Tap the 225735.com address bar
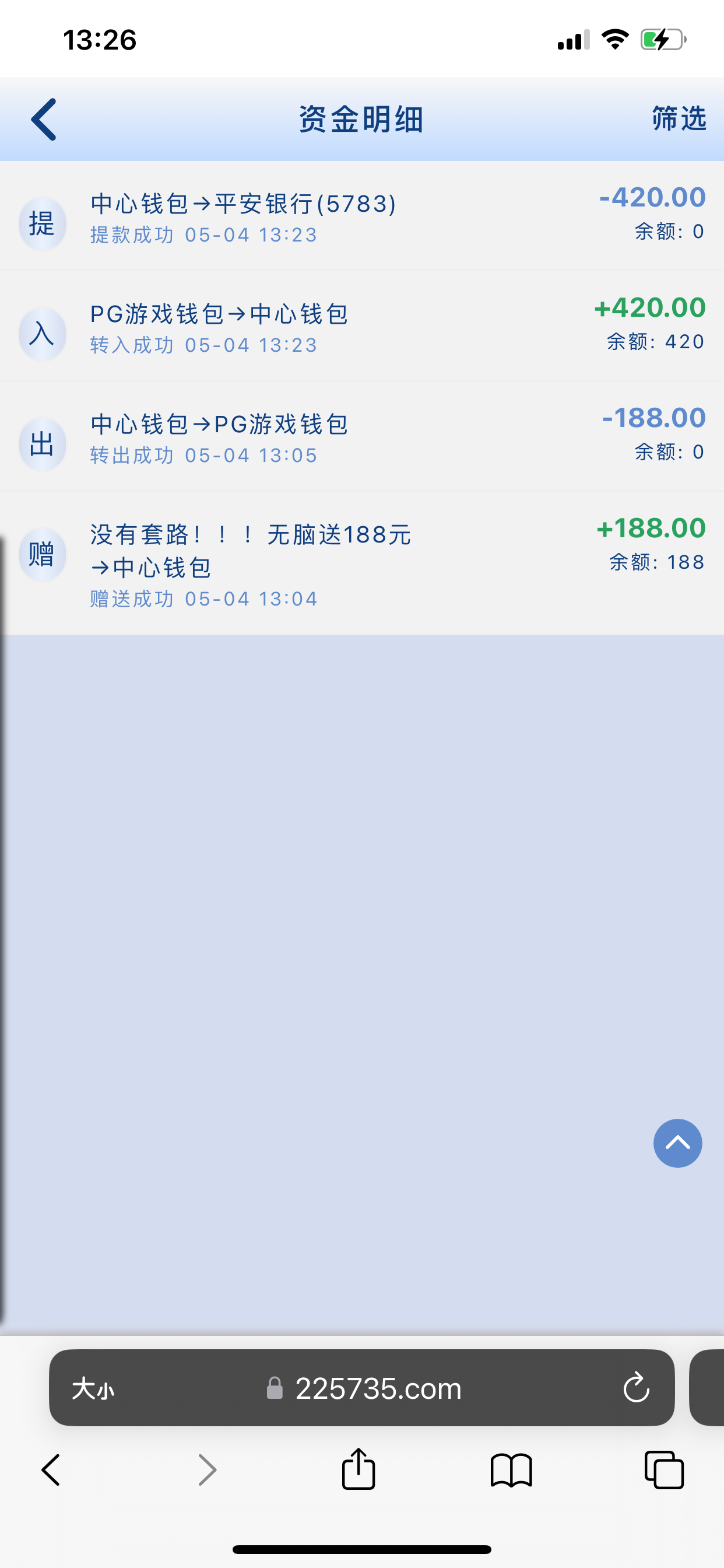Image resolution: width=724 pixels, height=1568 pixels. (x=377, y=1389)
